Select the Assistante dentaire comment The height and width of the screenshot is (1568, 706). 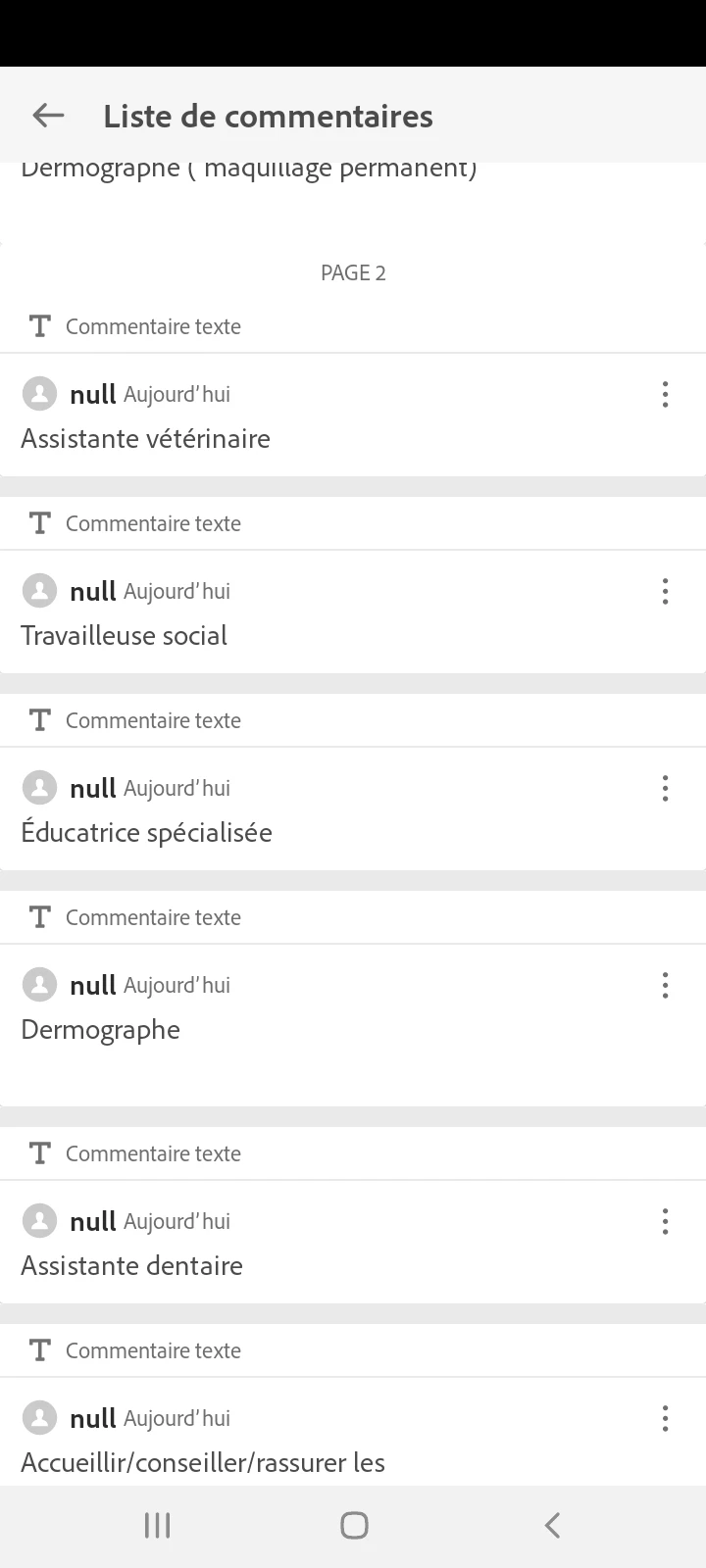[x=131, y=1266]
